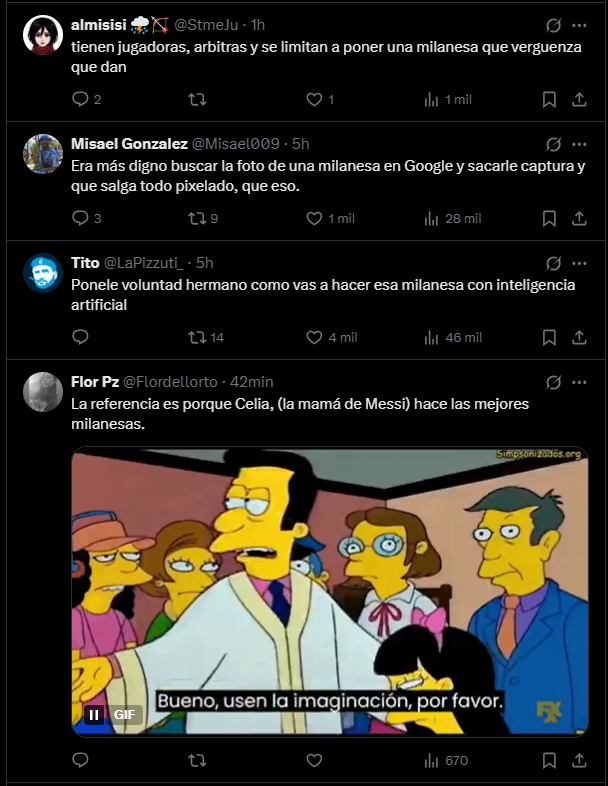
Task: View analytics for Misael Gonzalez's tweet
Action: click(432, 218)
